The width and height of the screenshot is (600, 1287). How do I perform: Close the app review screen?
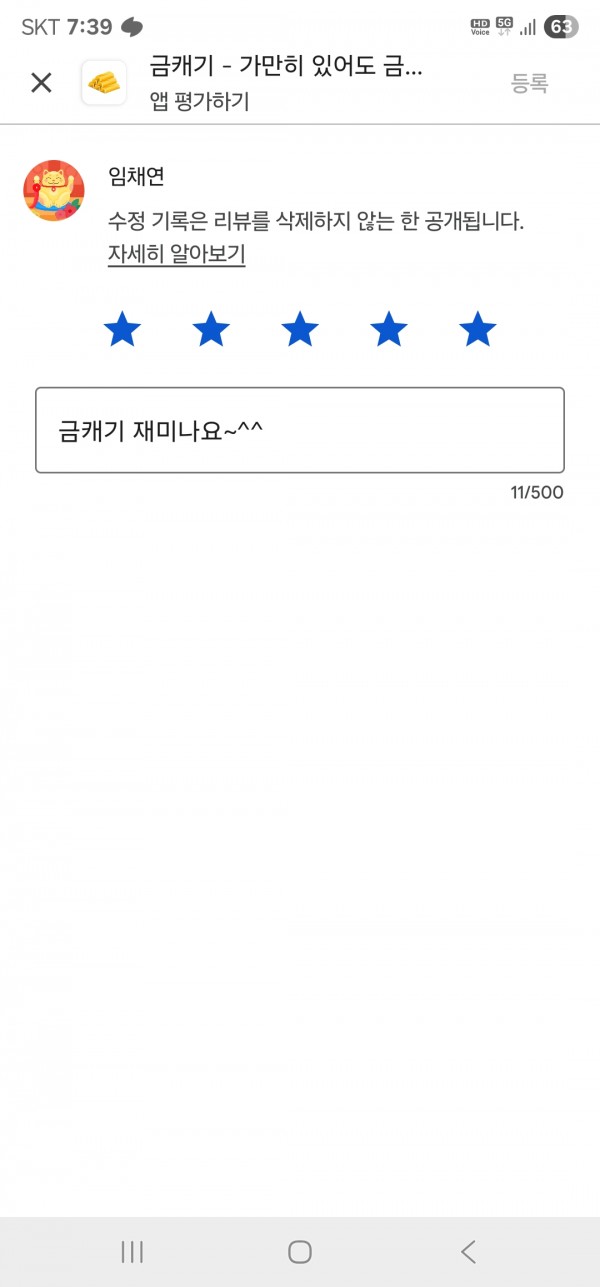[x=41, y=83]
